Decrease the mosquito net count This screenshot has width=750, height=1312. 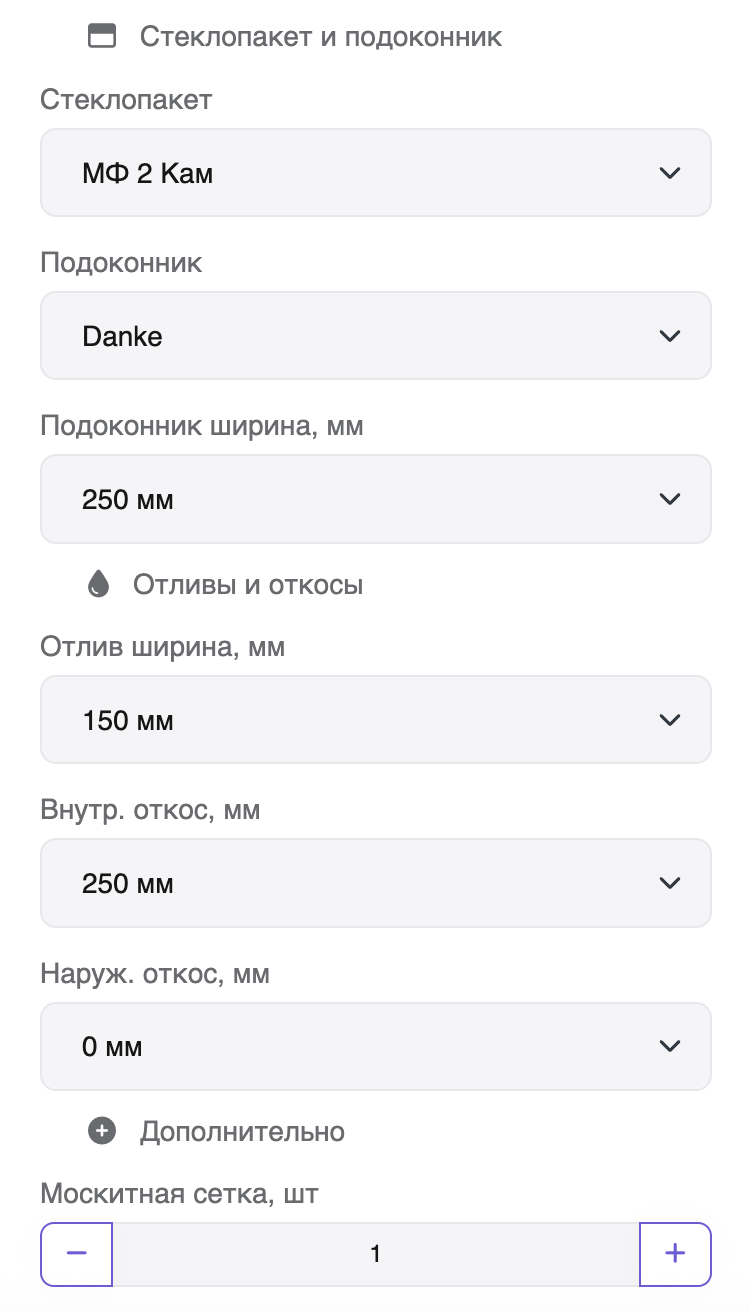click(76, 1254)
